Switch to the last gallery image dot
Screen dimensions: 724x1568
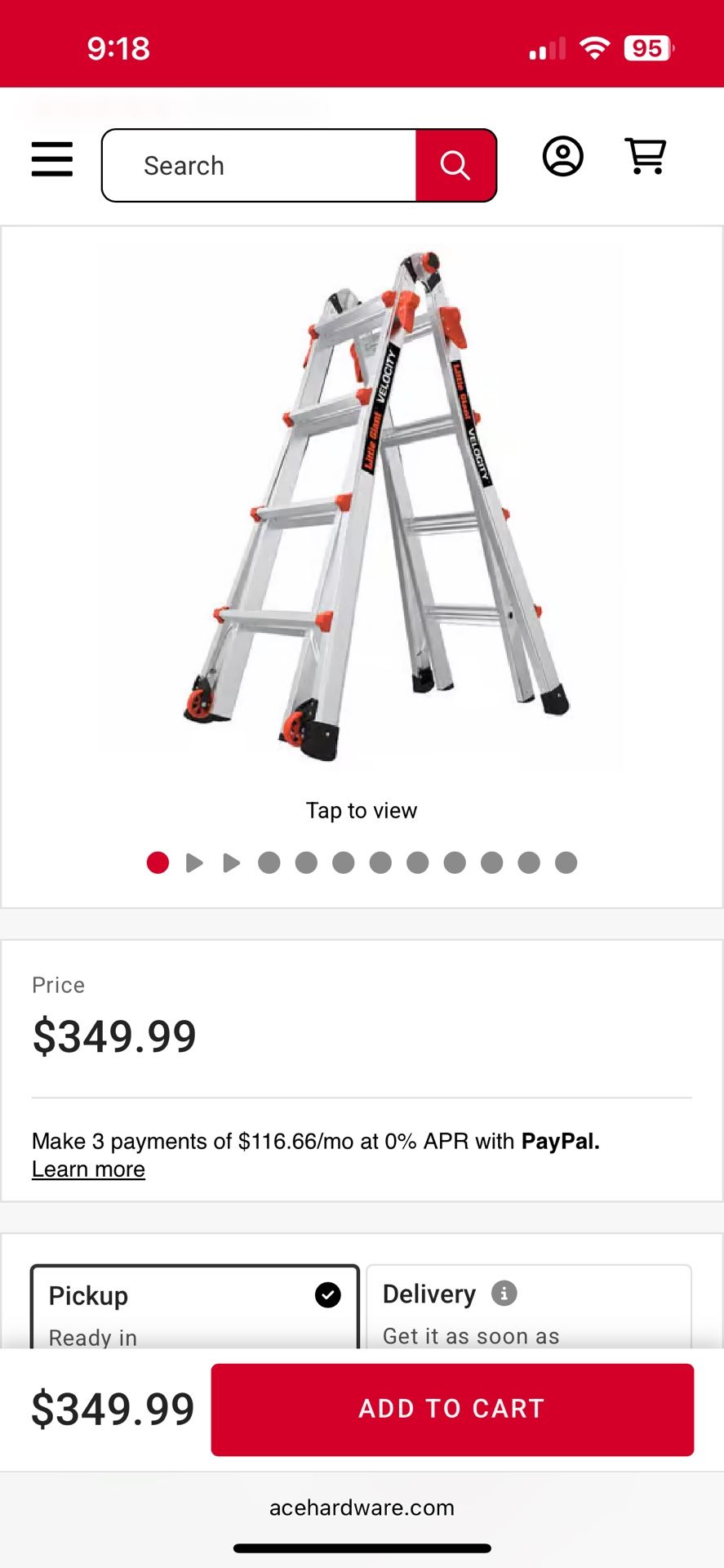coord(566,862)
